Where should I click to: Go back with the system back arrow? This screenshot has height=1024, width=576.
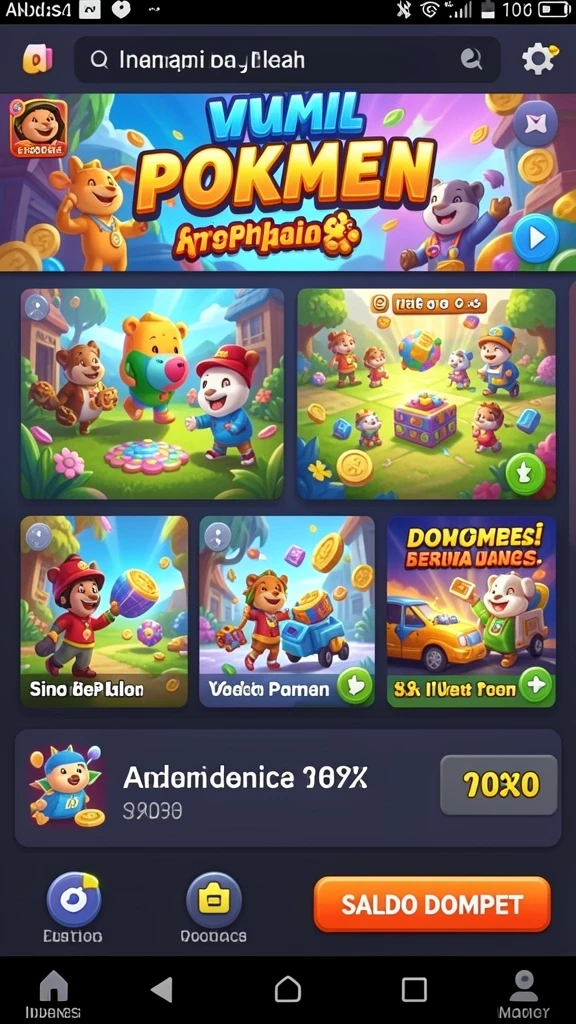[x=161, y=989]
